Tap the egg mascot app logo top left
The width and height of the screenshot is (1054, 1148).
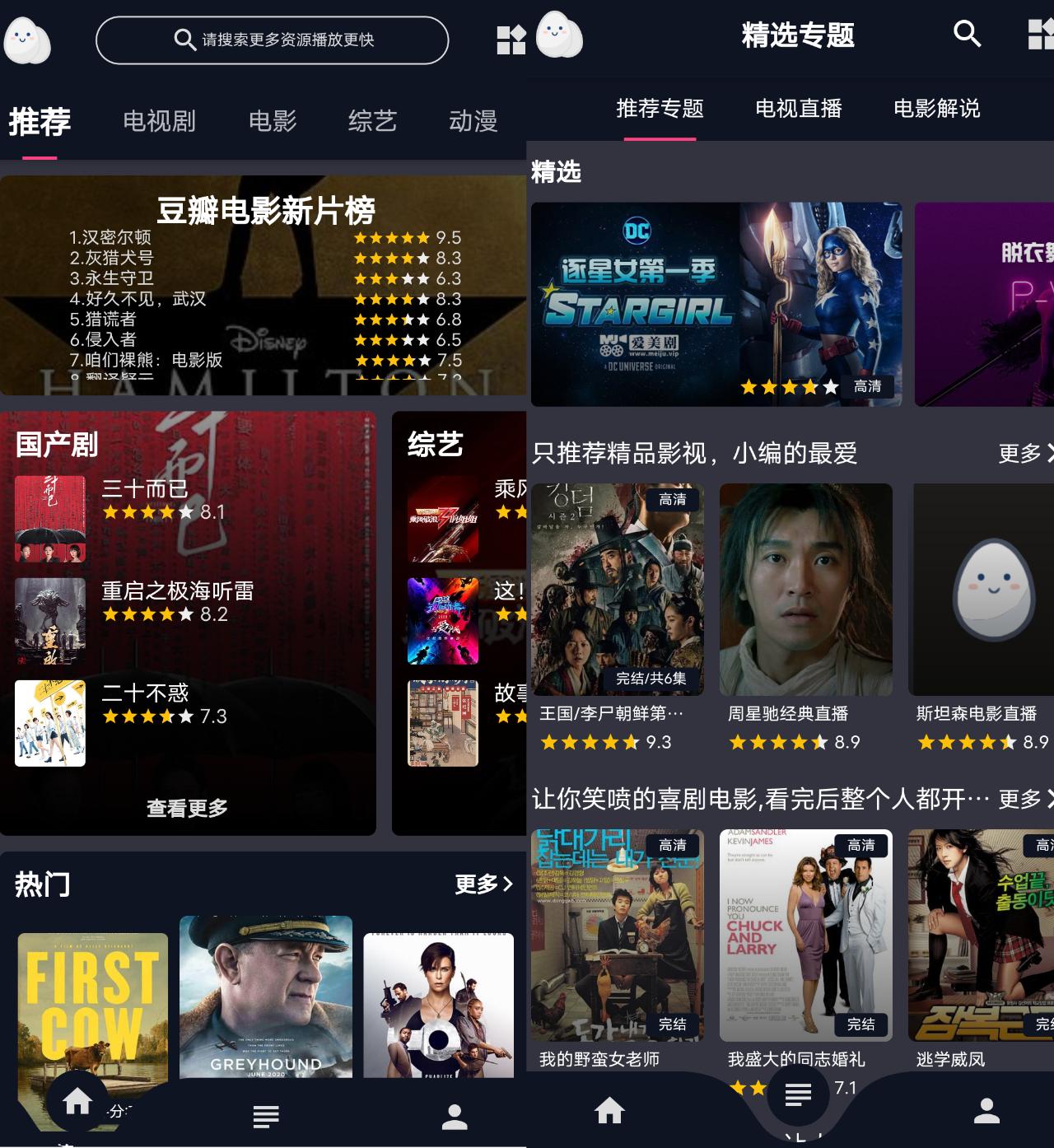[31, 40]
